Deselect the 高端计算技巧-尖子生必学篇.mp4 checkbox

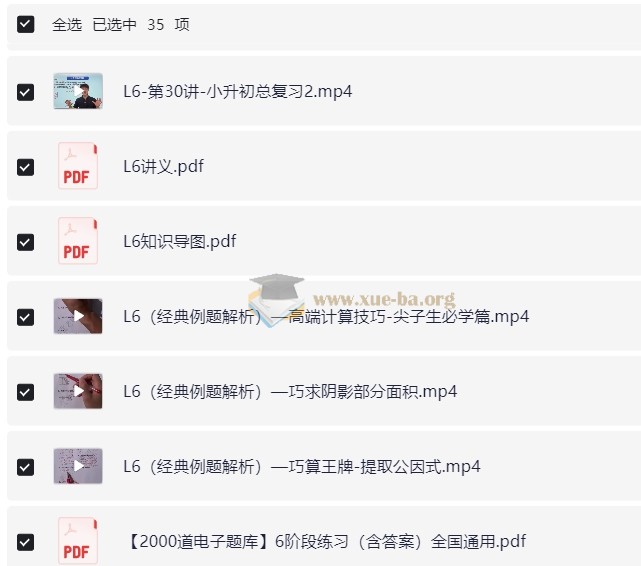pyautogui.click(x=26, y=317)
